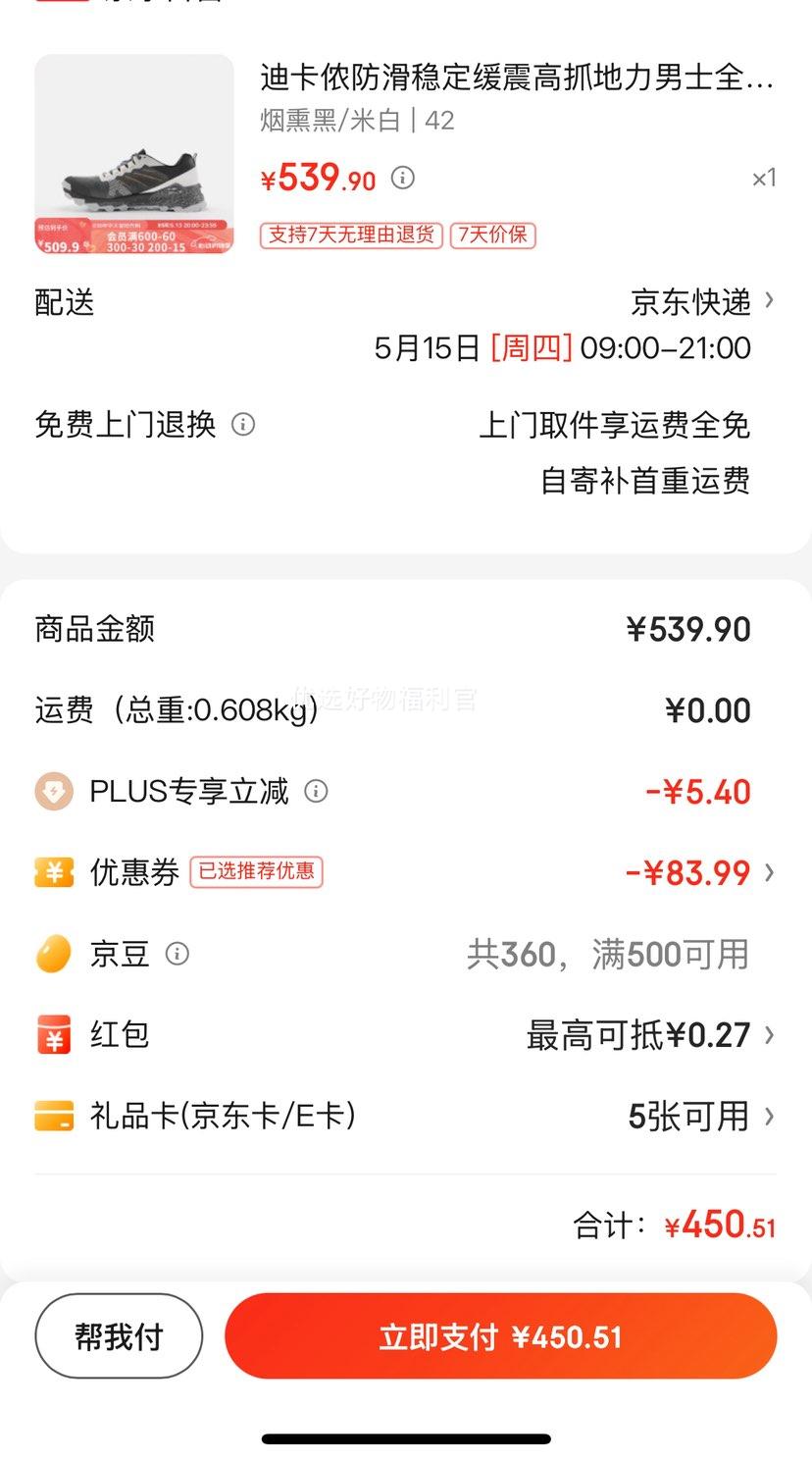
Task: Tap the PLUS专享立减 info icon
Action: click(x=316, y=791)
